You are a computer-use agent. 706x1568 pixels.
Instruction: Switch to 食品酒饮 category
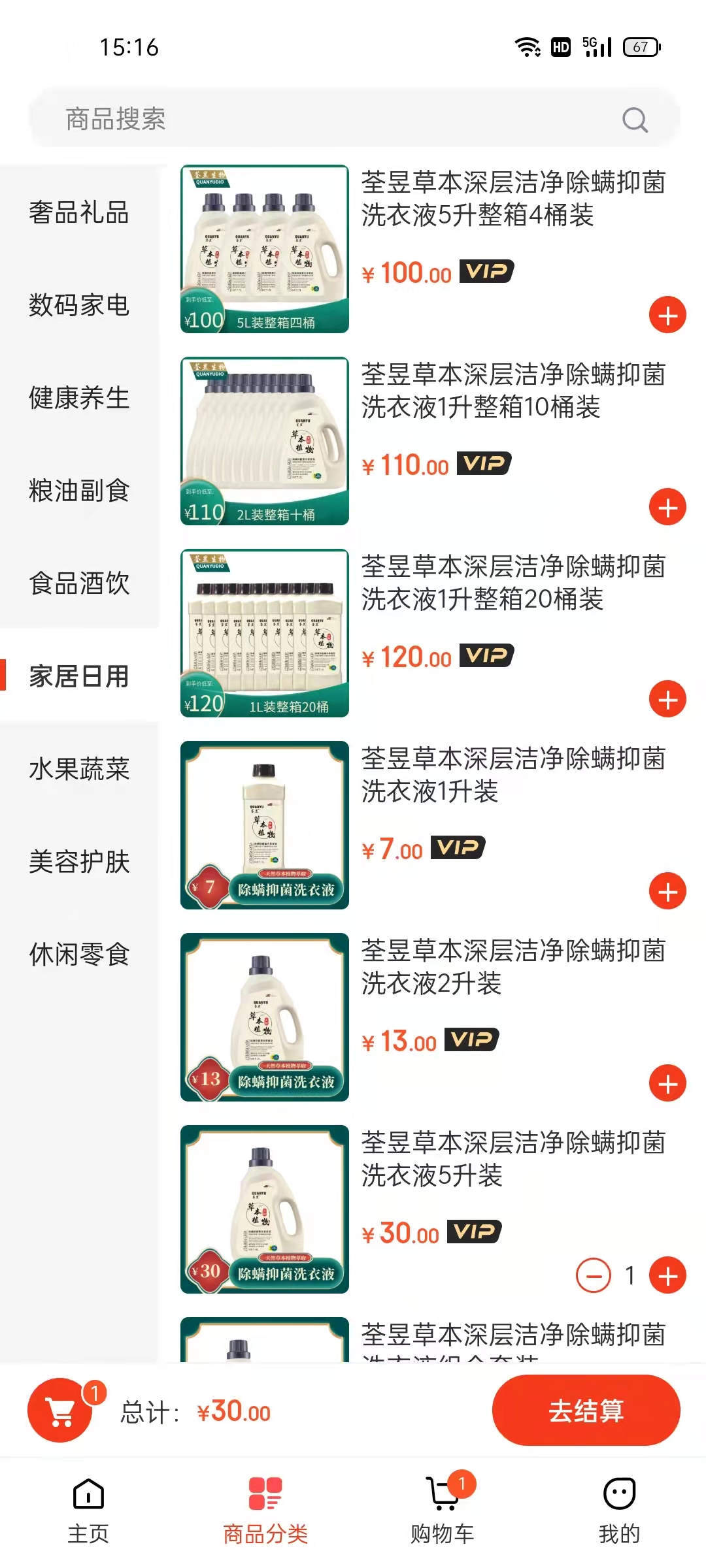coord(78,583)
